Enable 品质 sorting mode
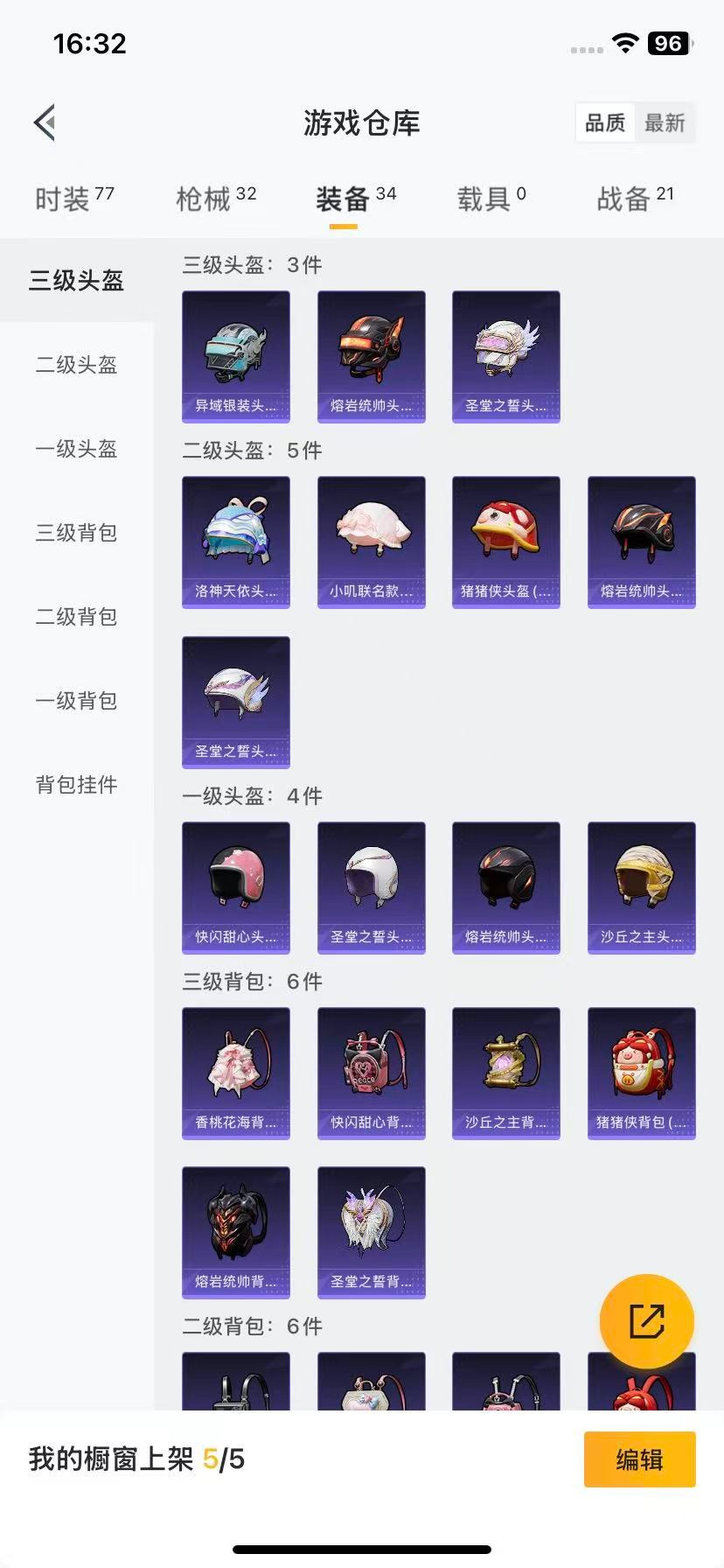Screen dimensions: 724x1568 click(604, 123)
